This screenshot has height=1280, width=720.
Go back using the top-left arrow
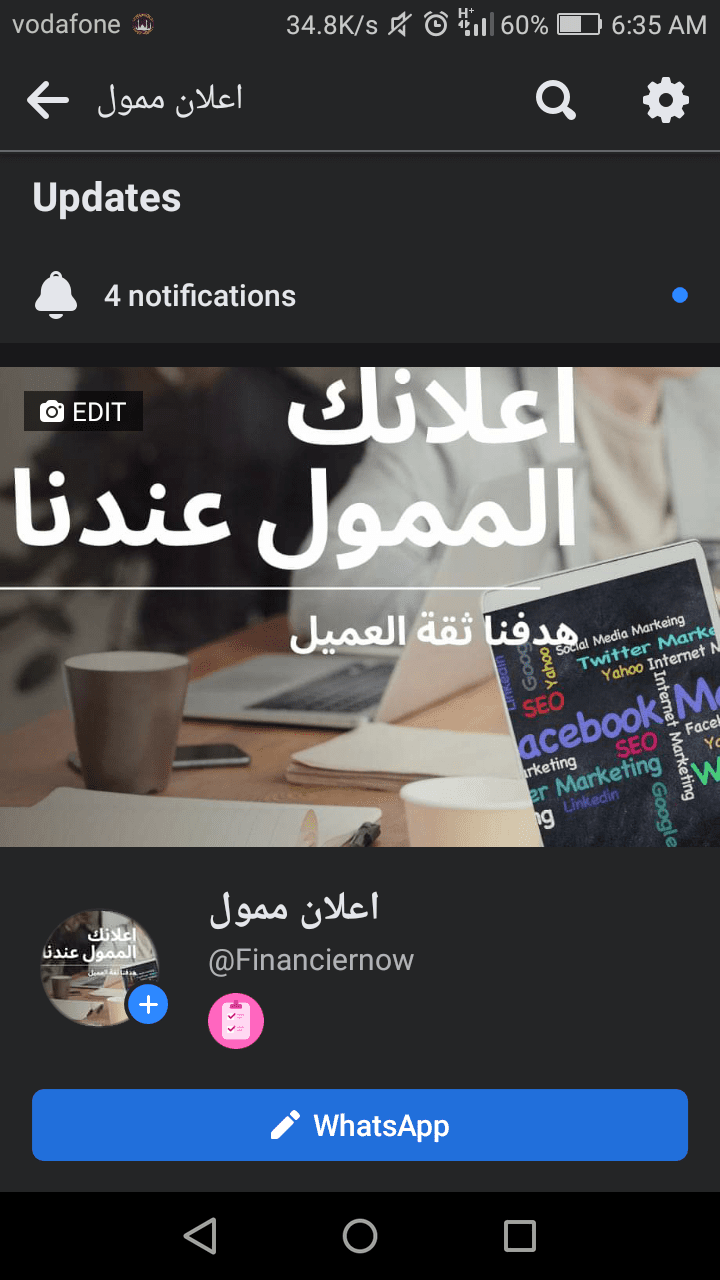click(x=47, y=100)
